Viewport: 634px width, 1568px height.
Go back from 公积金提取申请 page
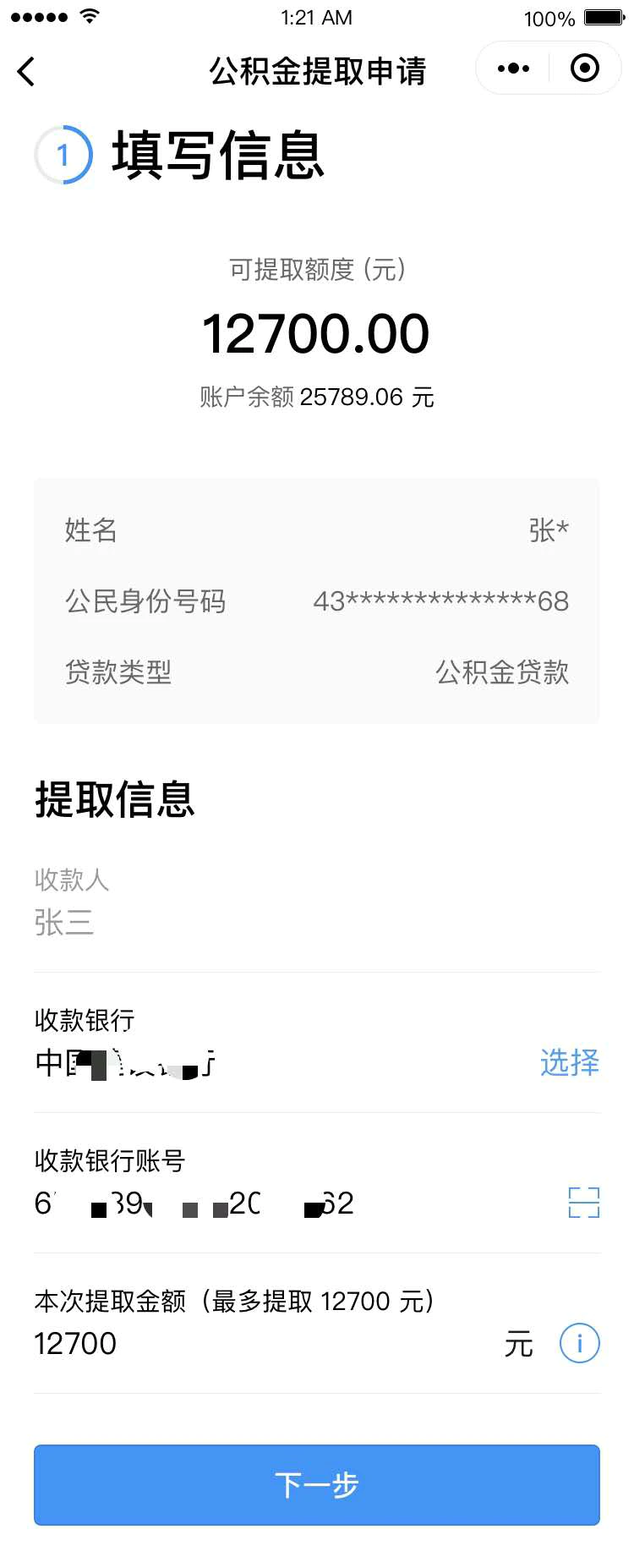[x=27, y=72]
